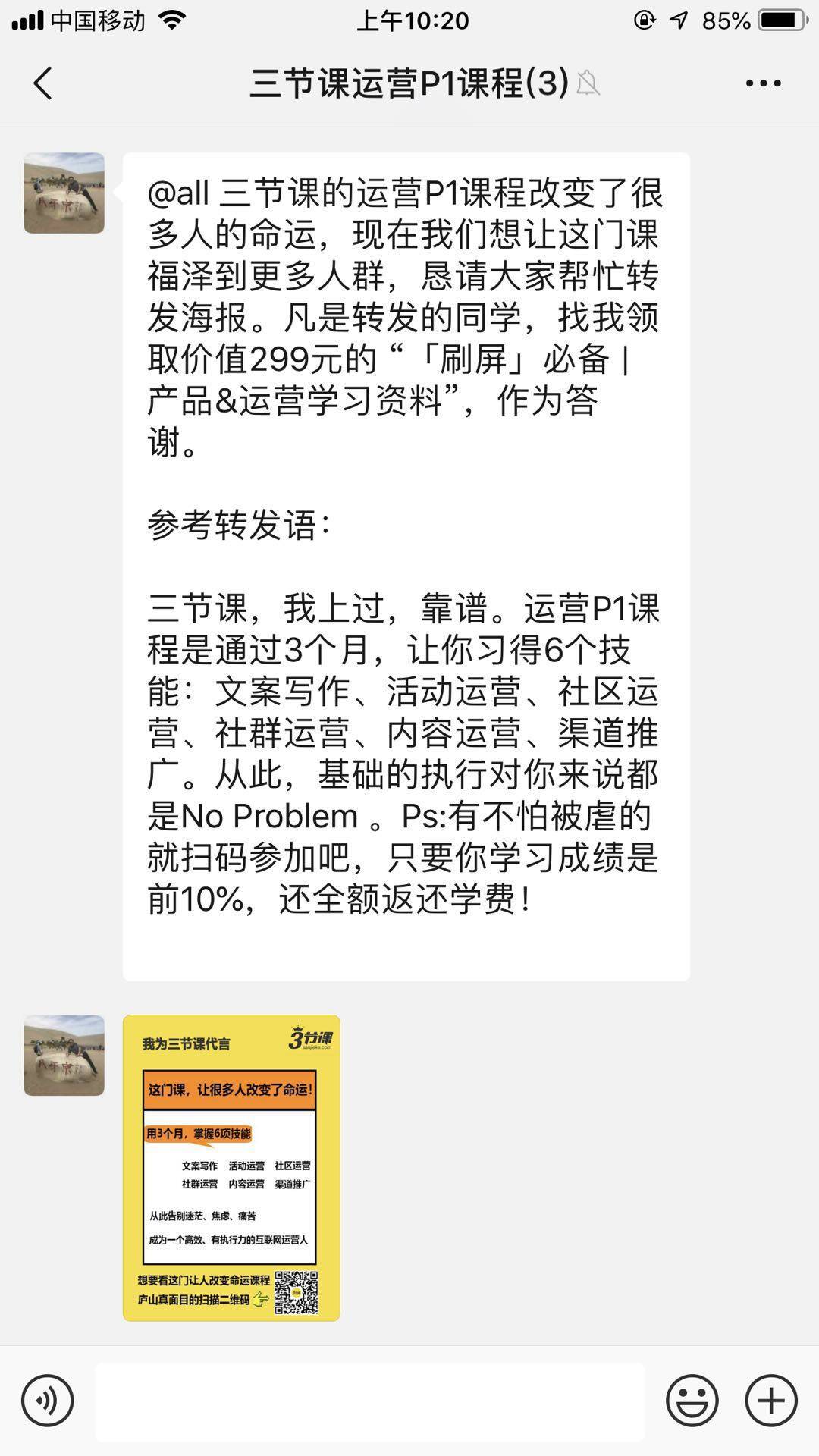Open the yellow 三节课 poster image
819x1456 pixels.
click(x=231, y=1168)
